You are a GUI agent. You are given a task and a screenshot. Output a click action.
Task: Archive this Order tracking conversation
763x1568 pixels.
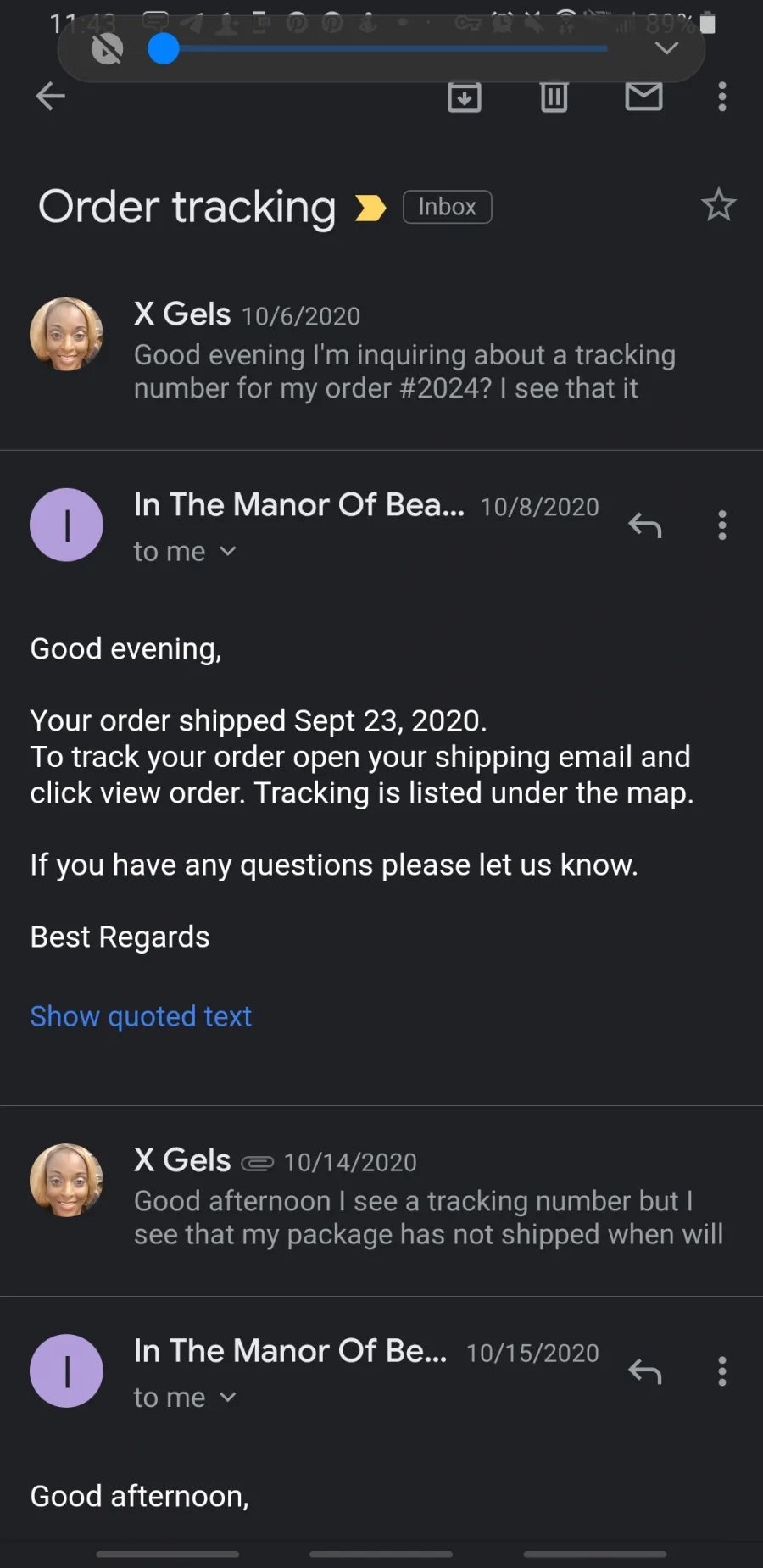coord(465,97)
